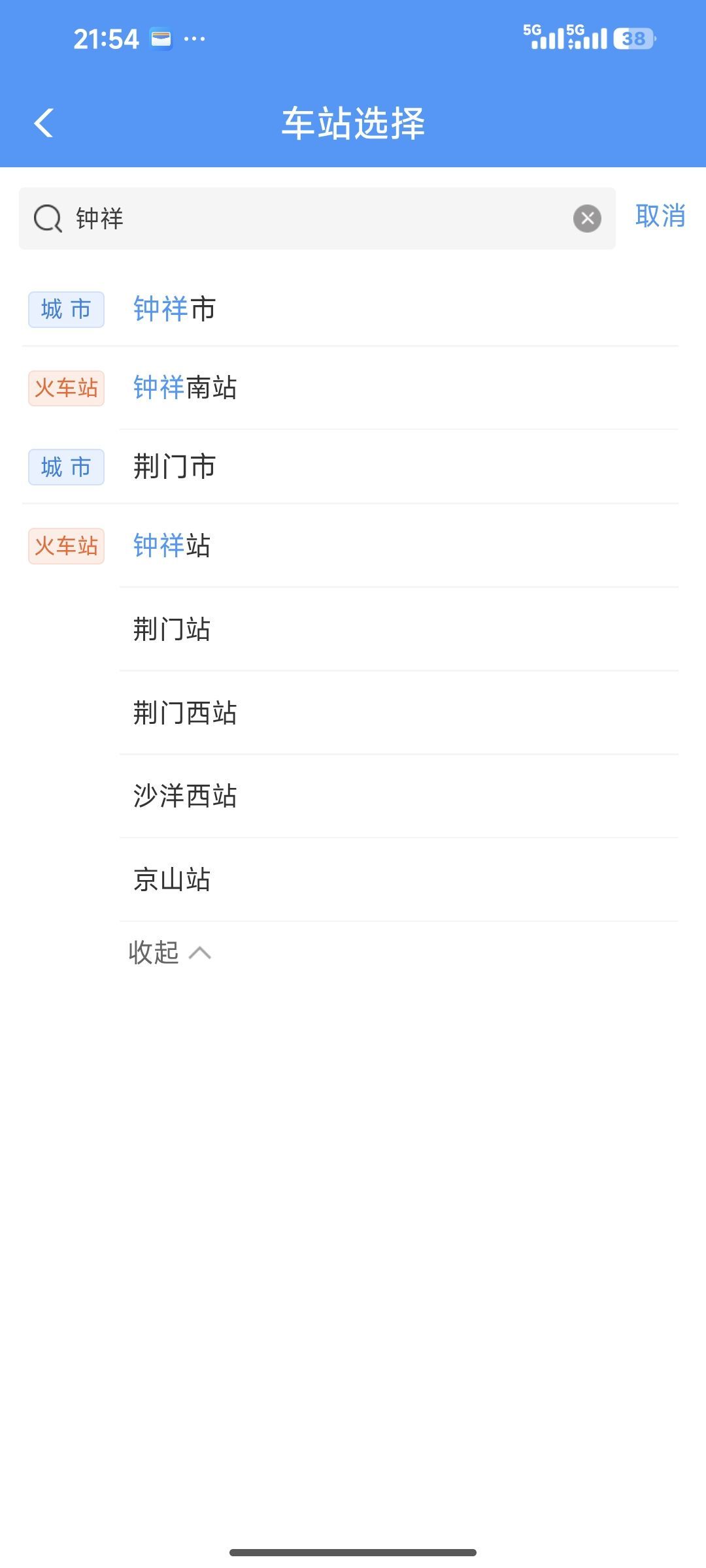Cancel the station search (取消)
The image size is (706, 1568).
click(x=660, y=216)
